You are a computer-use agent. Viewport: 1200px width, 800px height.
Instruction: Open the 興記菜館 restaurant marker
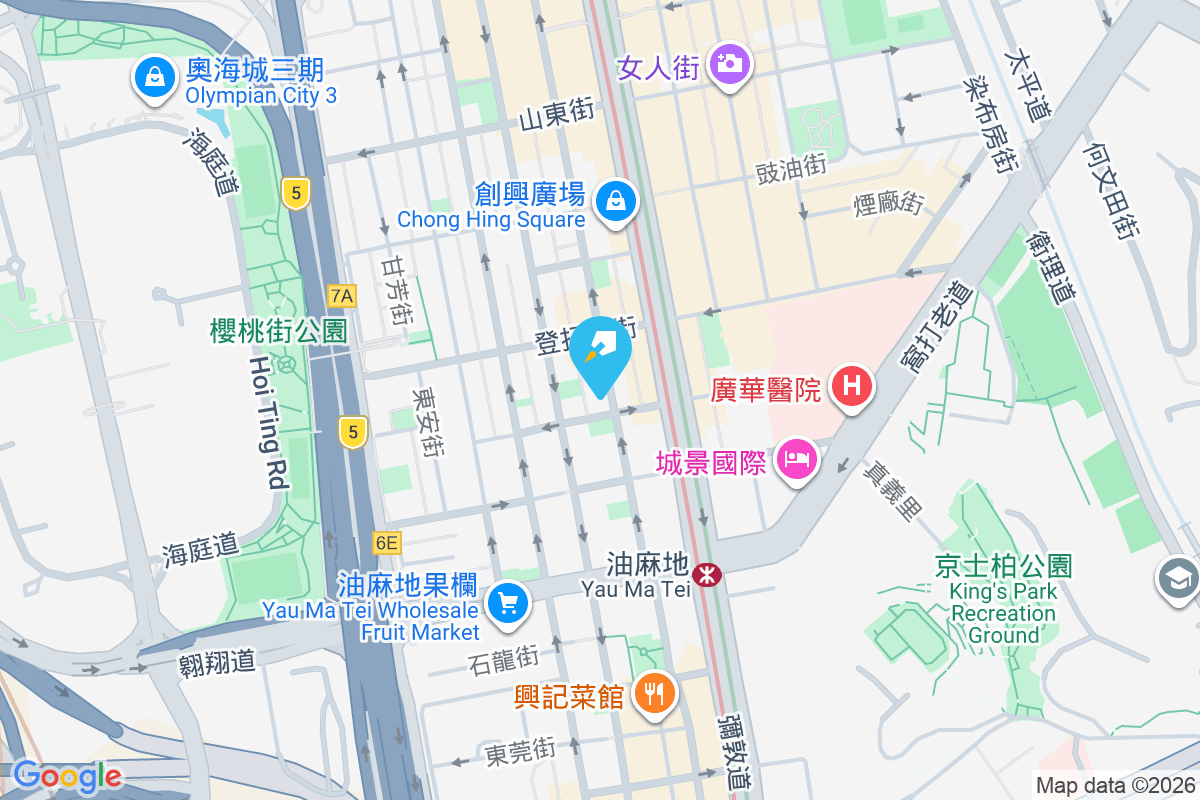click(x=655, y=691)
